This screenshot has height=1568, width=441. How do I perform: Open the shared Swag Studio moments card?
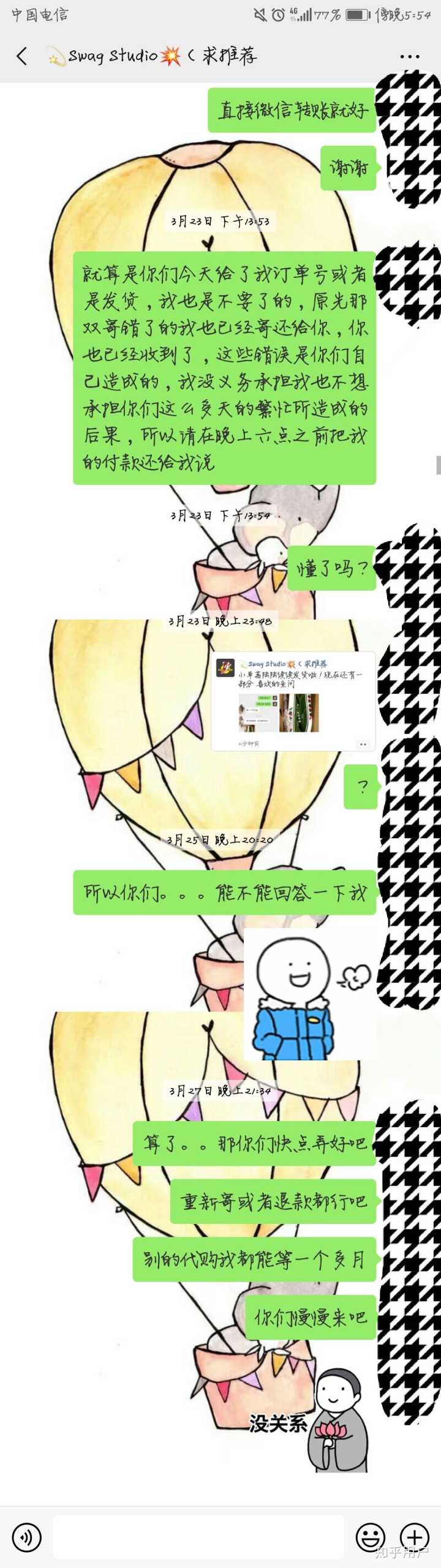coord(293,701)
